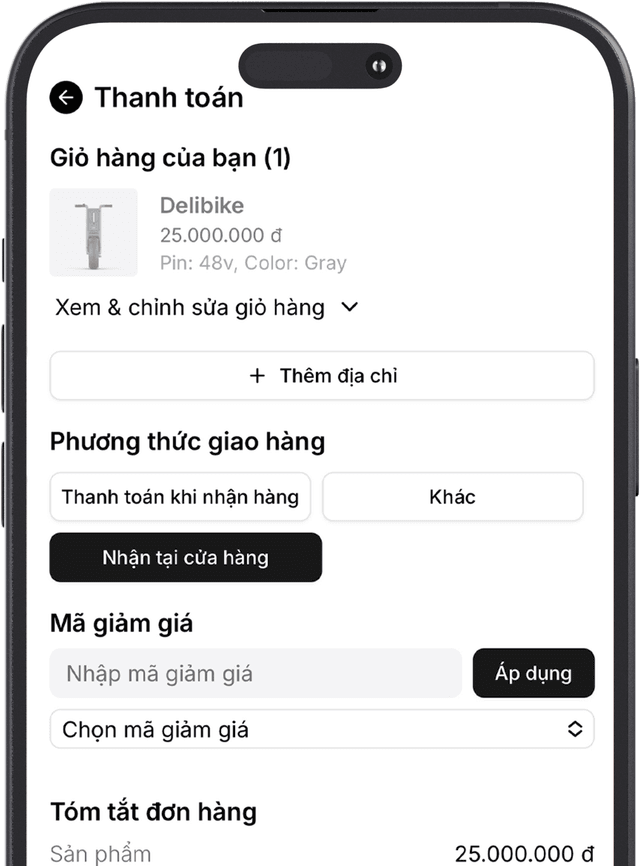Expand Xem & chỉnh sửa giỏ hàng
Image resolution: width=640 pixels, height=866 pixels.
point(206,308)
